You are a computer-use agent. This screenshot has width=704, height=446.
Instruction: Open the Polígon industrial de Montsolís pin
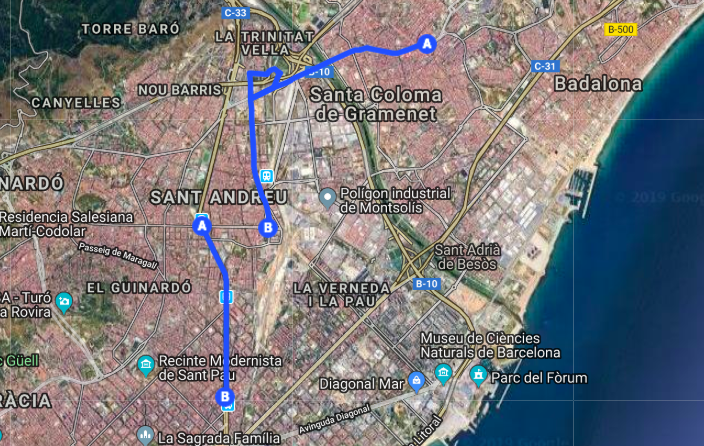[x=327, y=199]
